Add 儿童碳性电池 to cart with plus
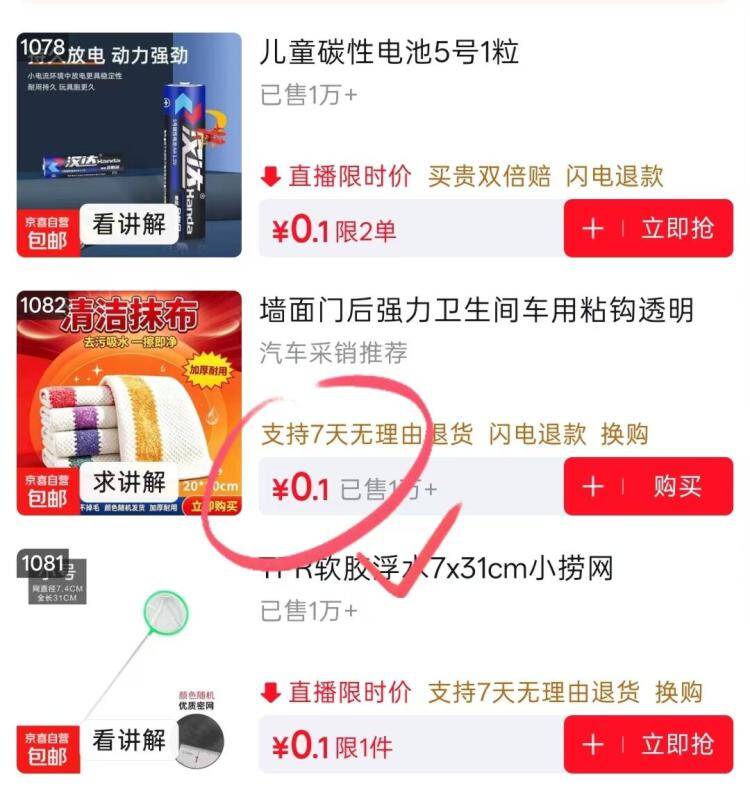Screen dimensions: 750x804 [593, 228]
